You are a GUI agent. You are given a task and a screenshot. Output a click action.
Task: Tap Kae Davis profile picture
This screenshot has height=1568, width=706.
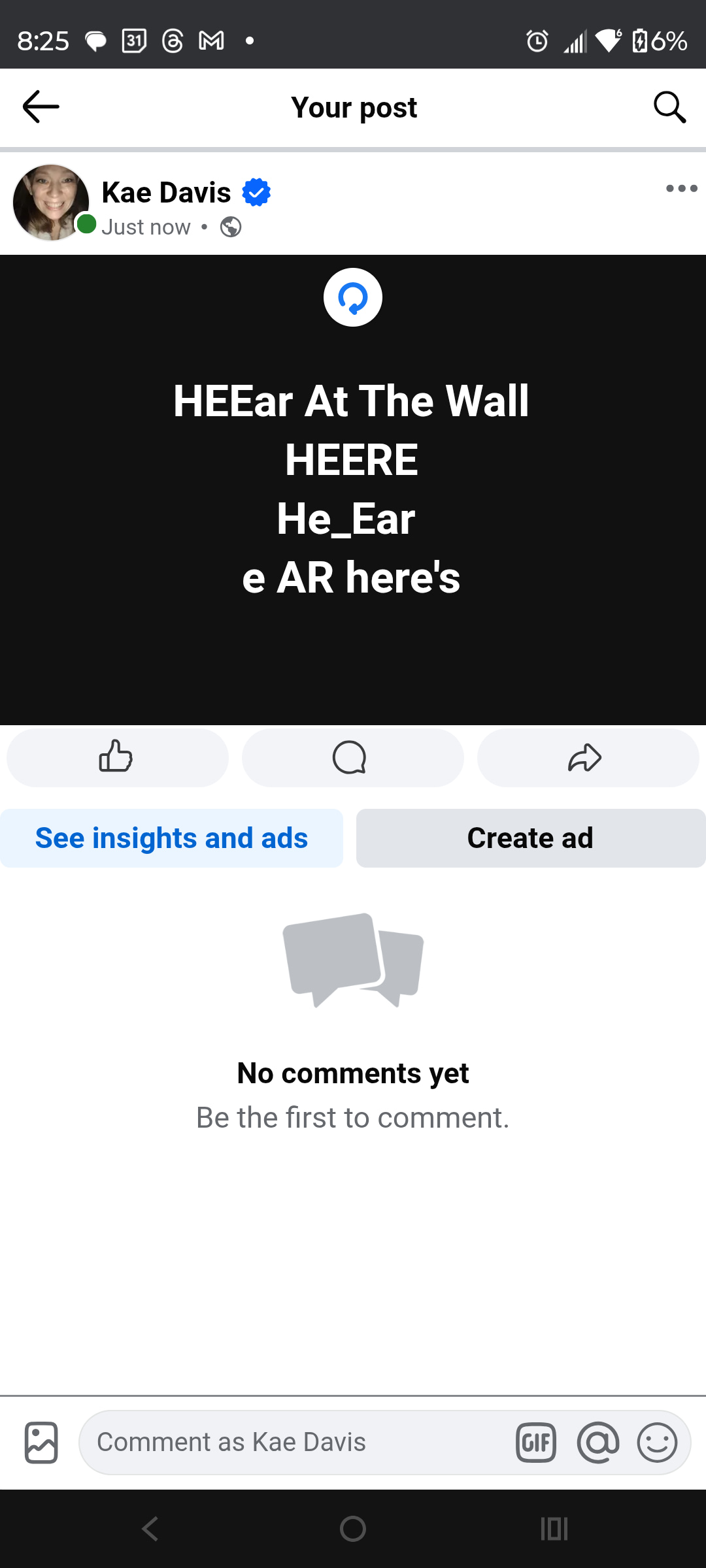click(x=51, y=203)
